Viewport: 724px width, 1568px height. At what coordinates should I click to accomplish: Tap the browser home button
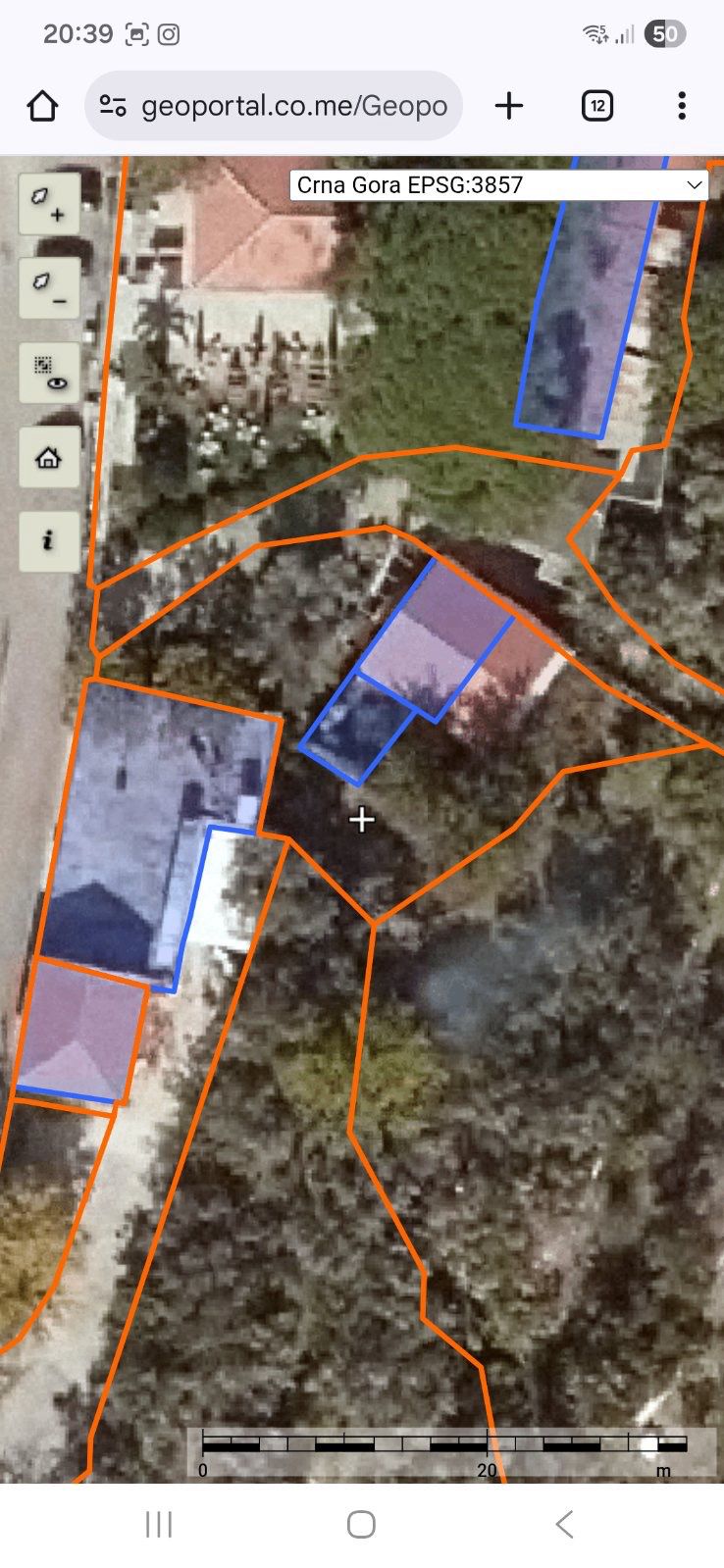pyautogui.click(x=42, y=106)
